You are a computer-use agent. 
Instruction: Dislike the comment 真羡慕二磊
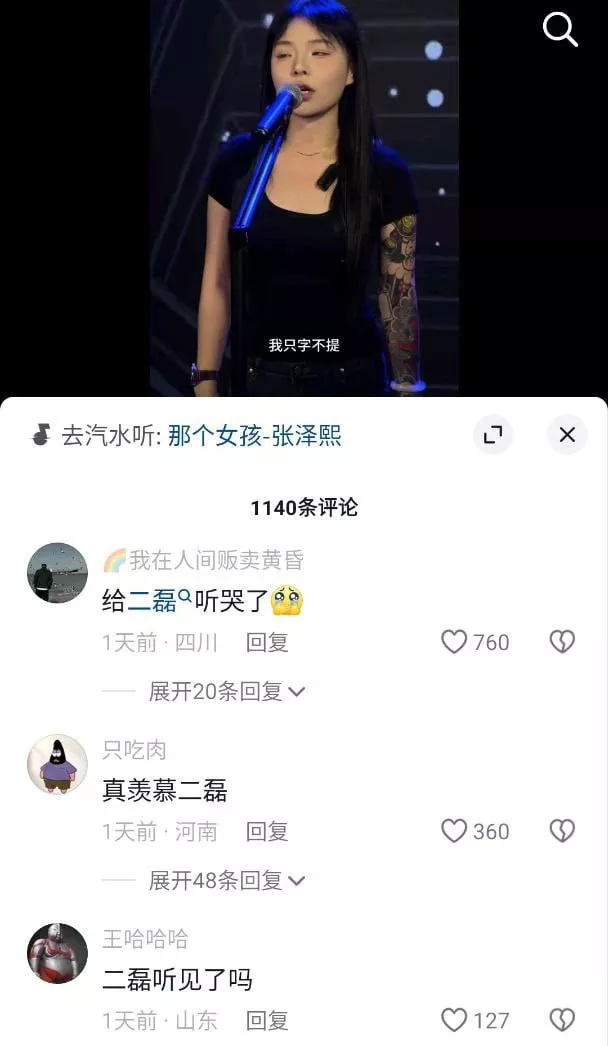[562, 831]
